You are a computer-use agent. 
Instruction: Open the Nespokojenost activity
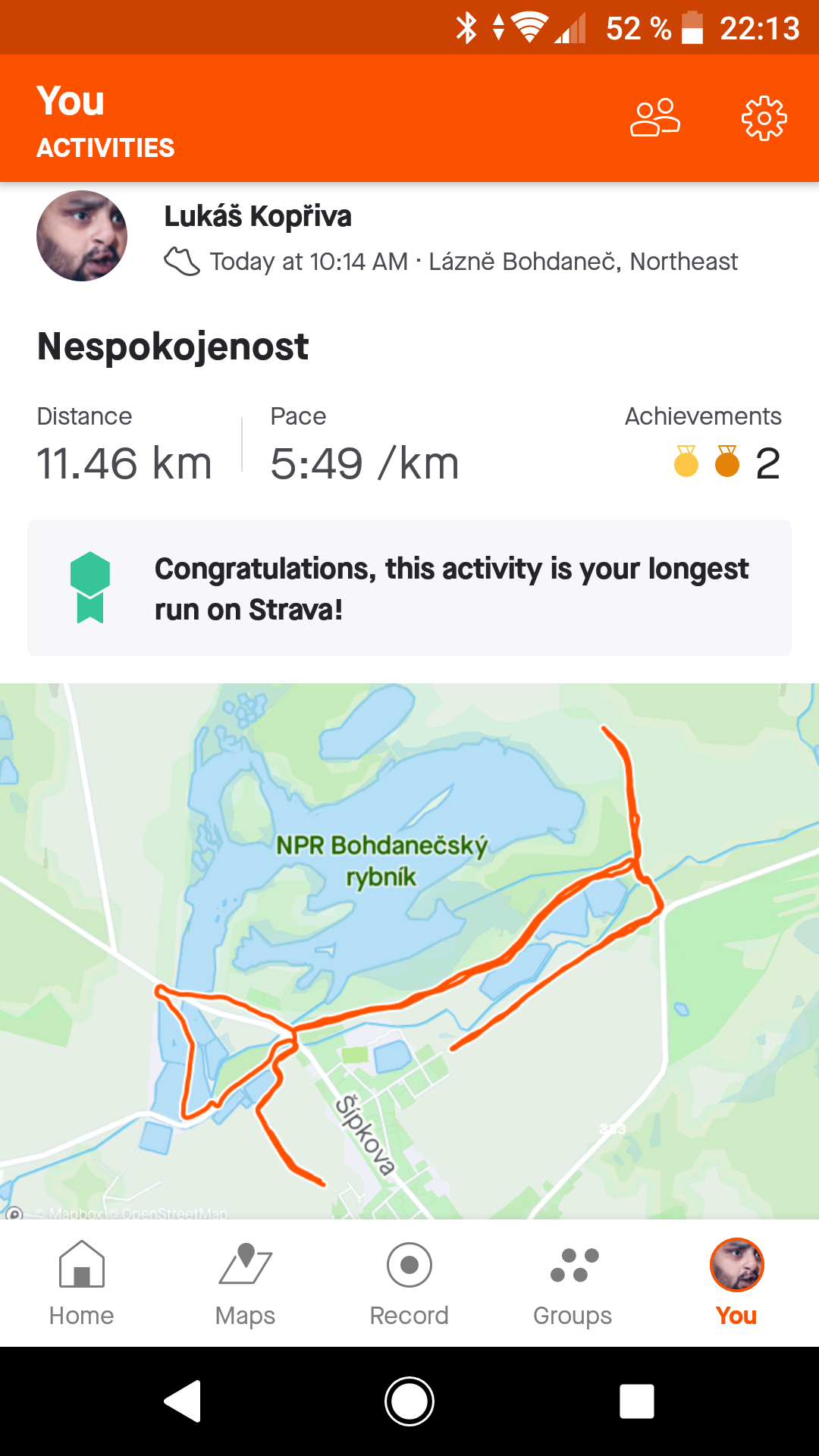click(x=173, y=347)
